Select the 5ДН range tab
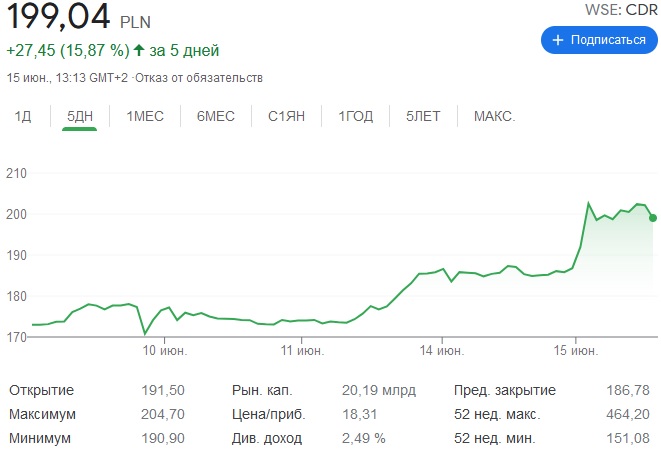The image size is (661, 452). (x=79, y=117)
